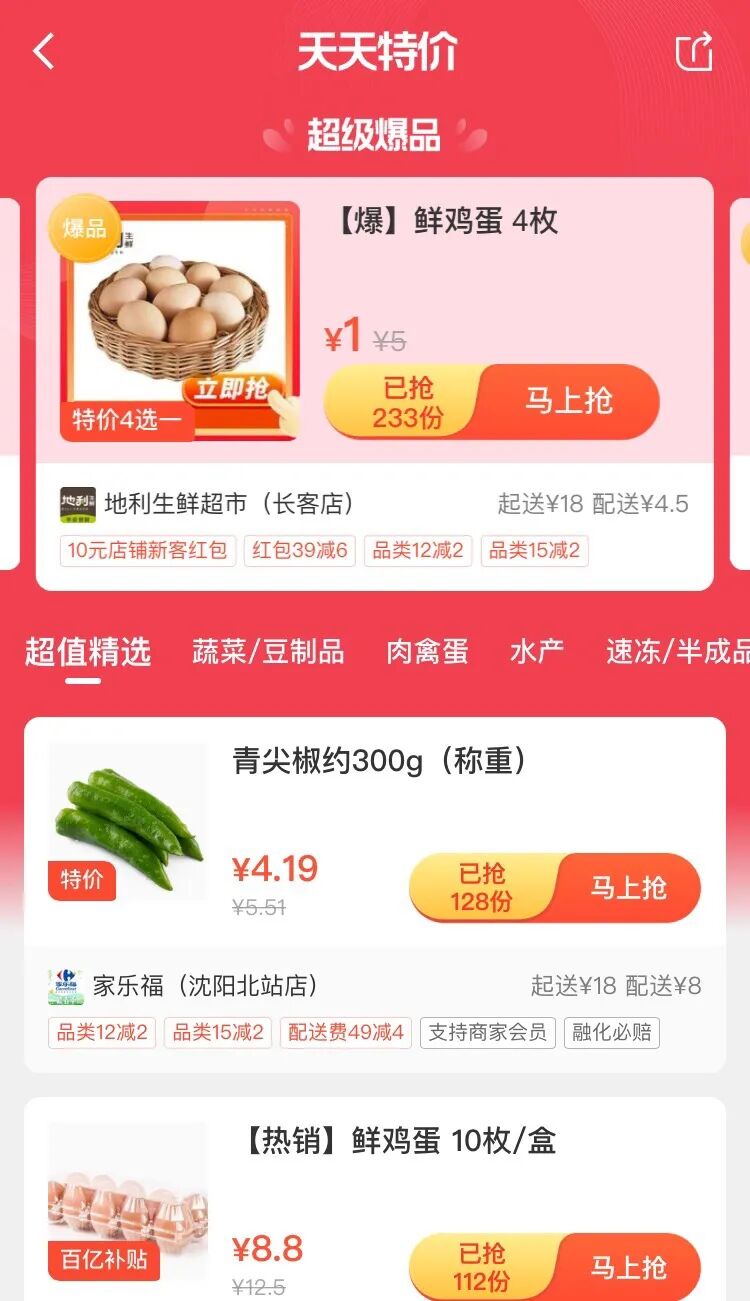Tap 马上抢 for 鲜鸡蛋 10枚/盒
750x1301 pixels.
628,1267
